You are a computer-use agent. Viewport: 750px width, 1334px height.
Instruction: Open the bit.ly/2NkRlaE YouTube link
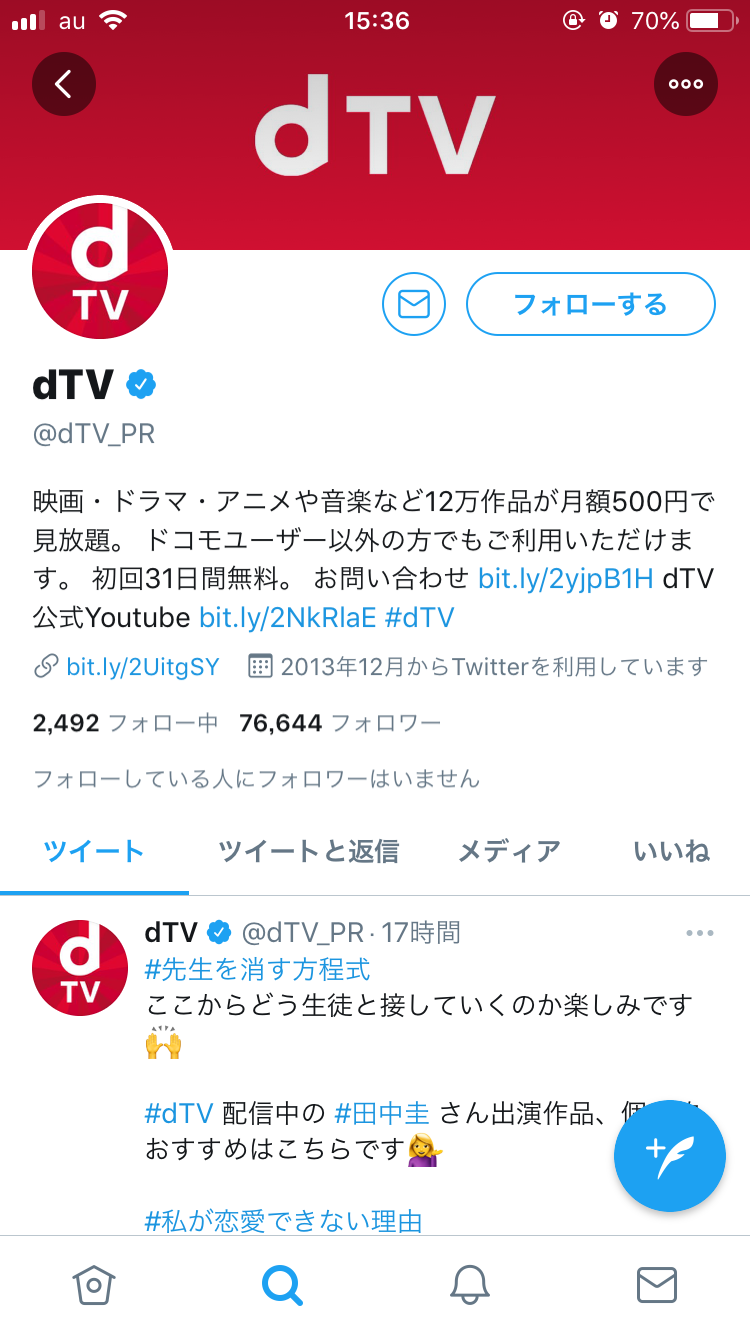pos(287,617)
